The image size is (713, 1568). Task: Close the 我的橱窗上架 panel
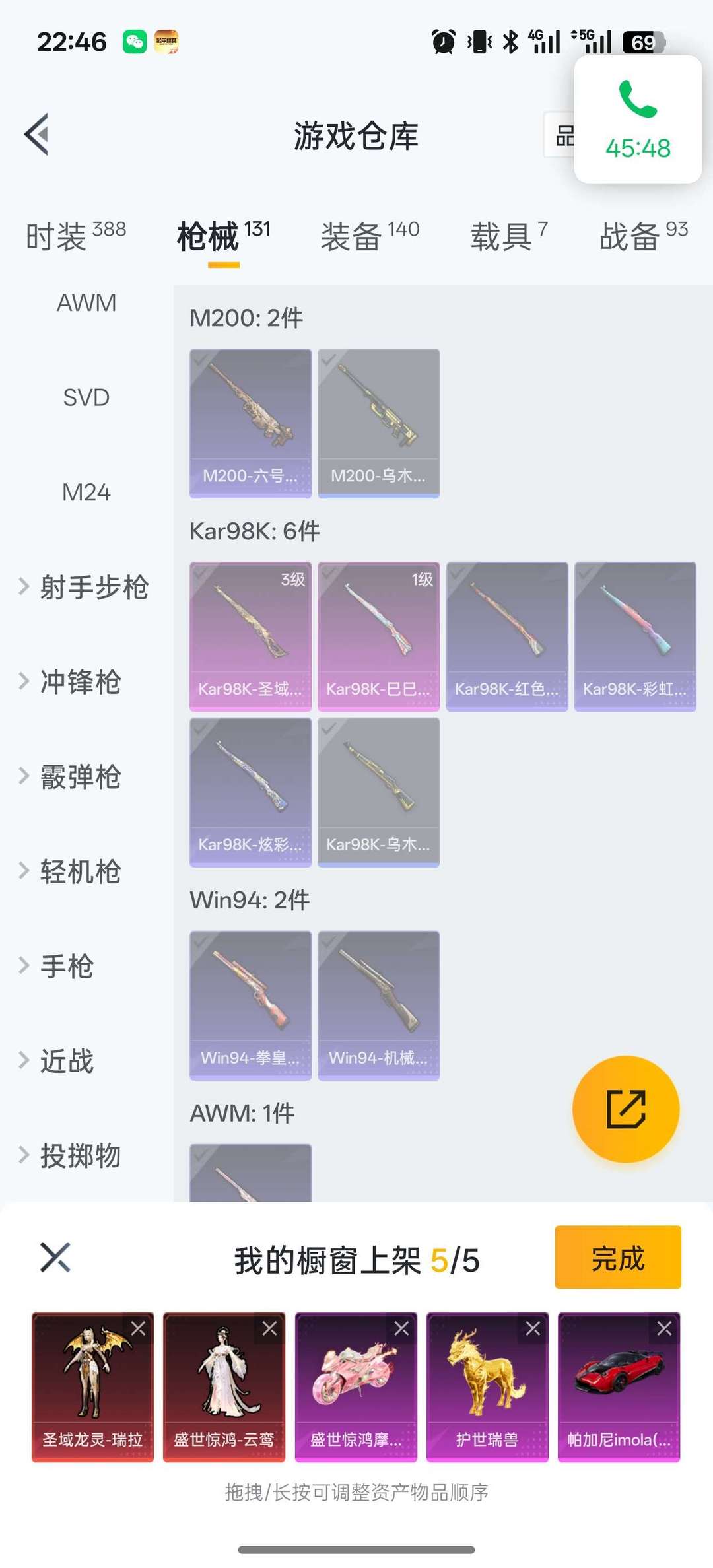55,1257
